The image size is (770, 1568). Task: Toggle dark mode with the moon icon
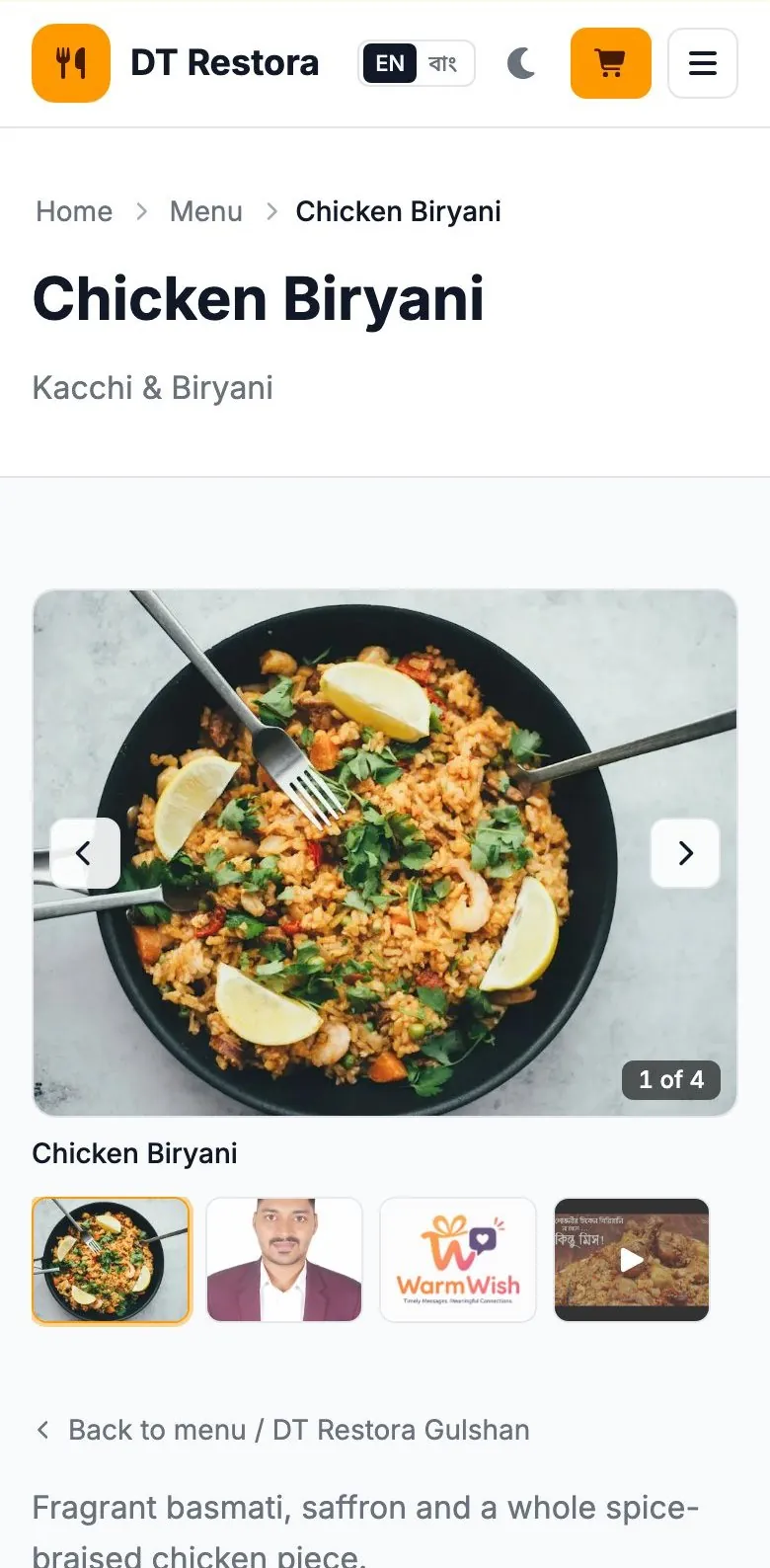[x=521, y=63]
